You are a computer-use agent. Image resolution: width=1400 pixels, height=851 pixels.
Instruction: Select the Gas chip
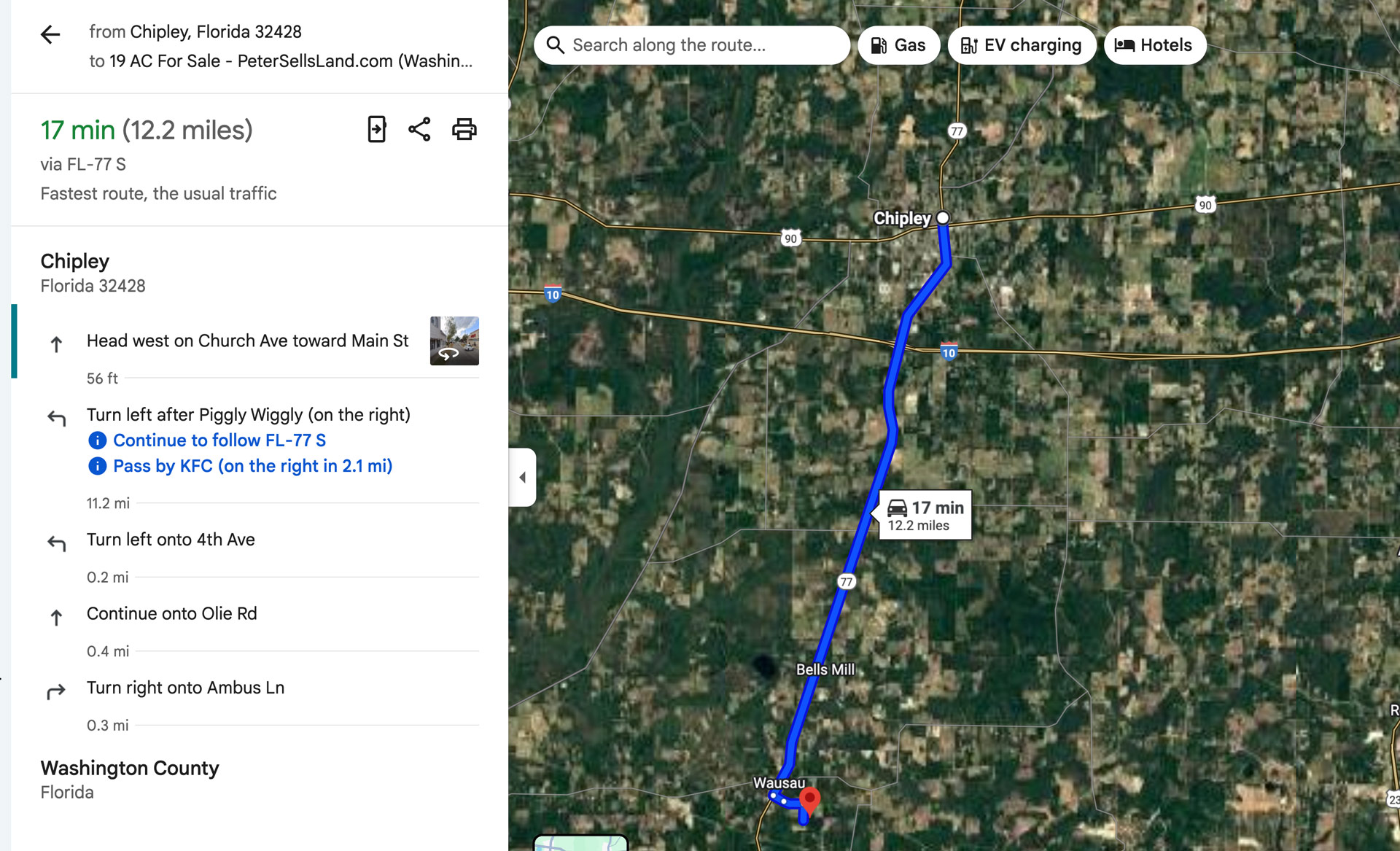898,45
